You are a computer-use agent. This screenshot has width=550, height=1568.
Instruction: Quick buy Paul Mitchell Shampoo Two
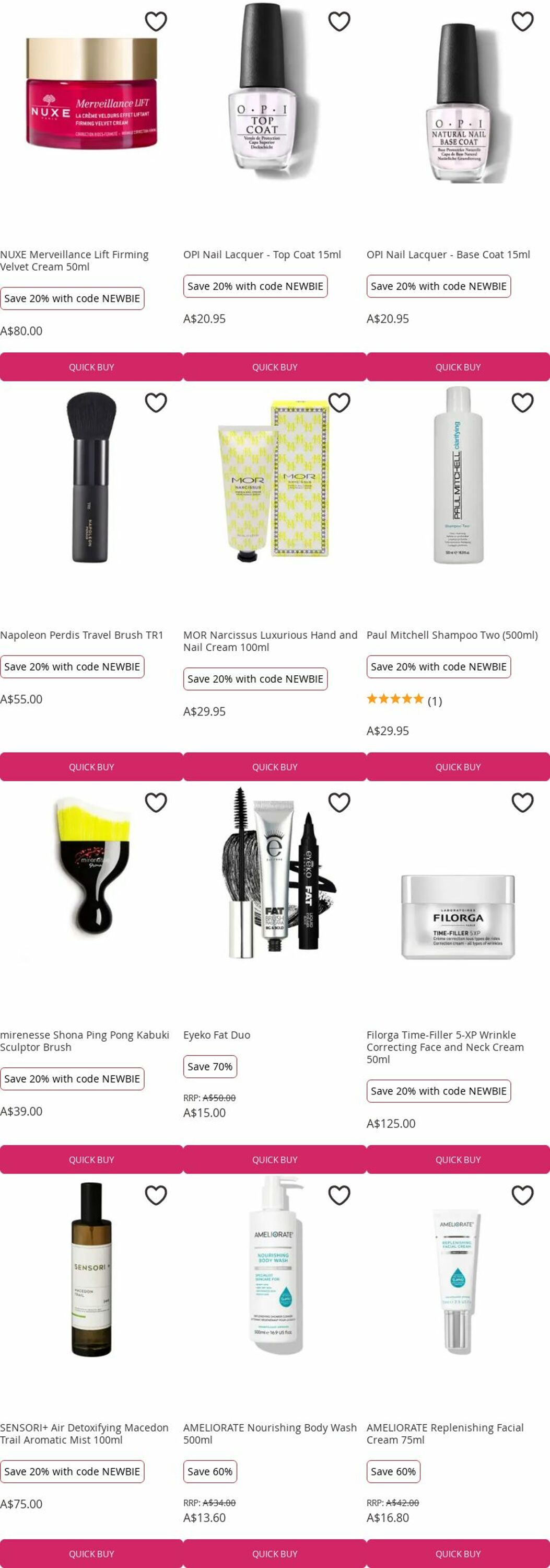[458, 767]
